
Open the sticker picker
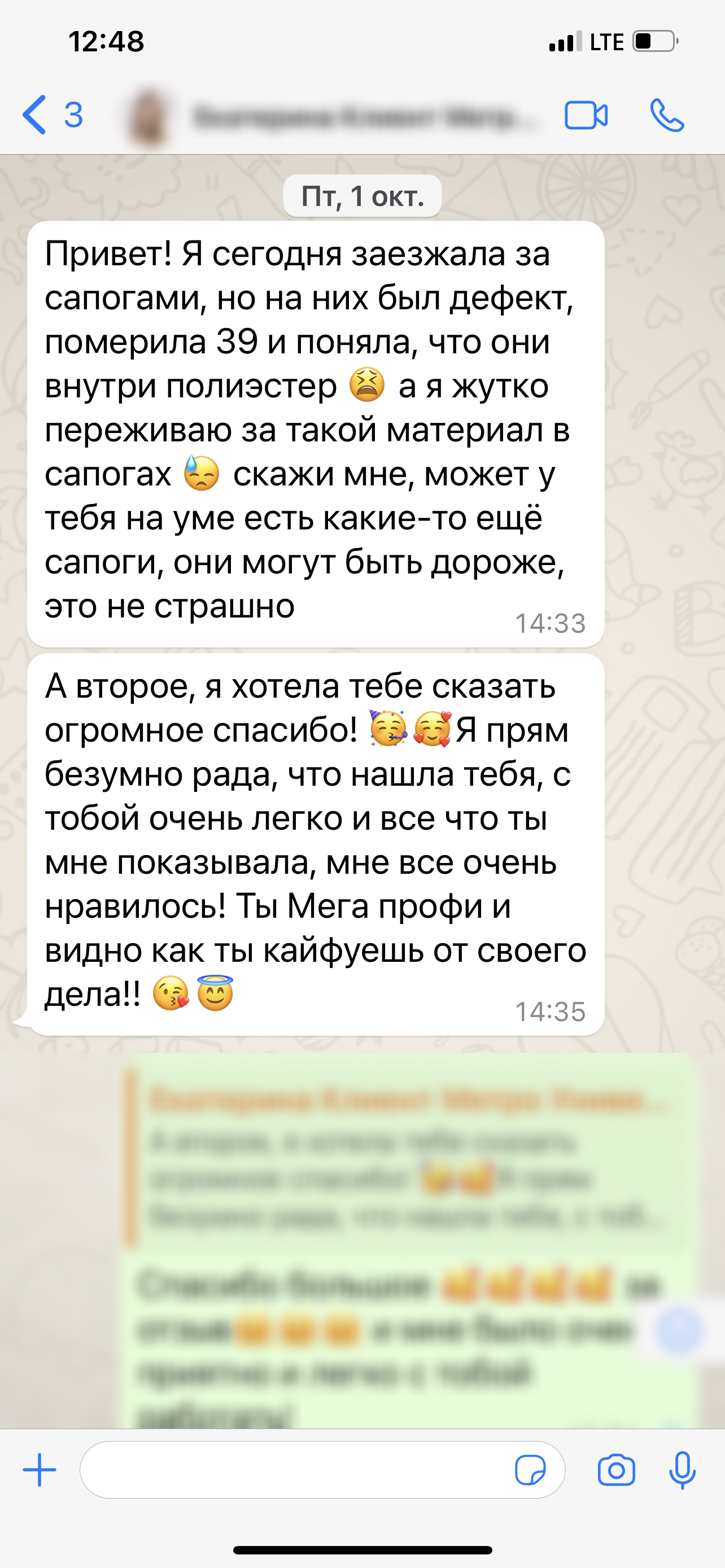pyautogui.click(x=530, y=1470)
